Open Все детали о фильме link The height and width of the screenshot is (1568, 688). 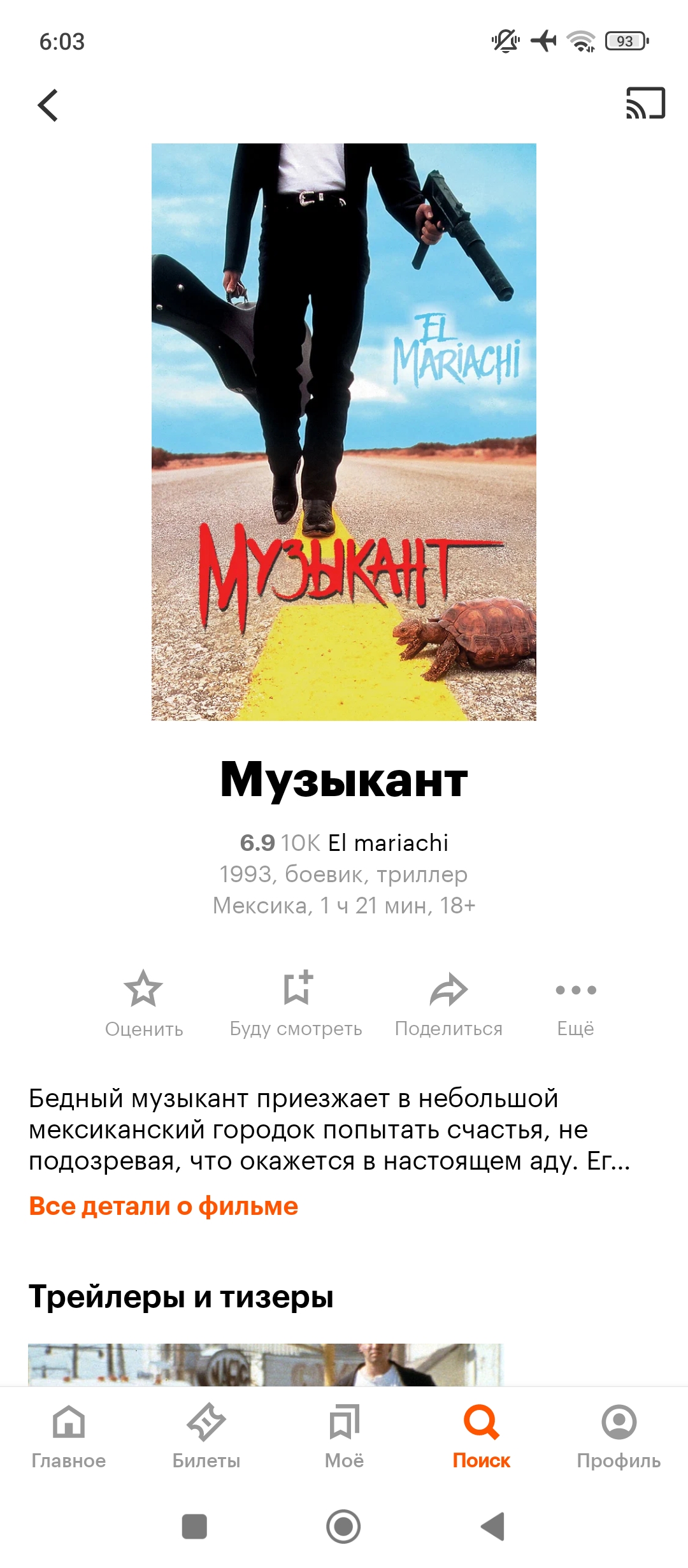(164, 1207)
